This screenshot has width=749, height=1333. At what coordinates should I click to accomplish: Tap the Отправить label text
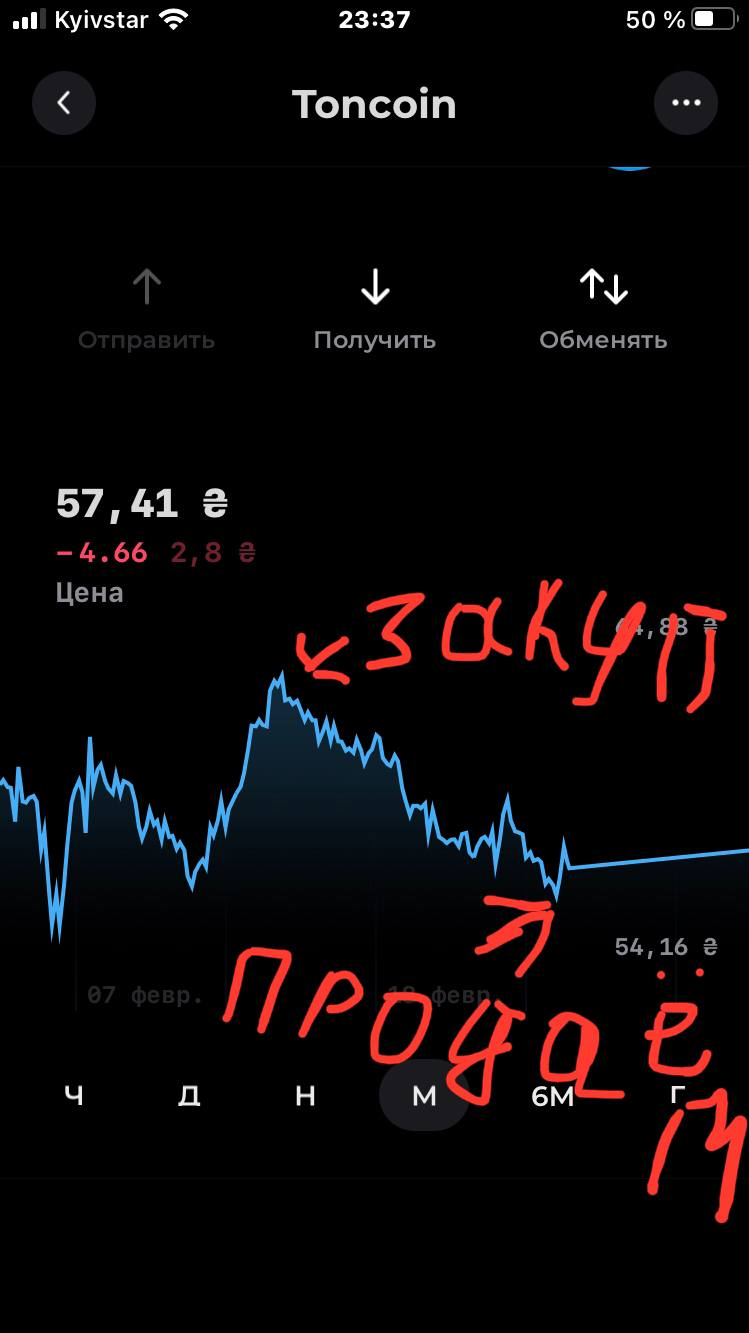[146, 339]
